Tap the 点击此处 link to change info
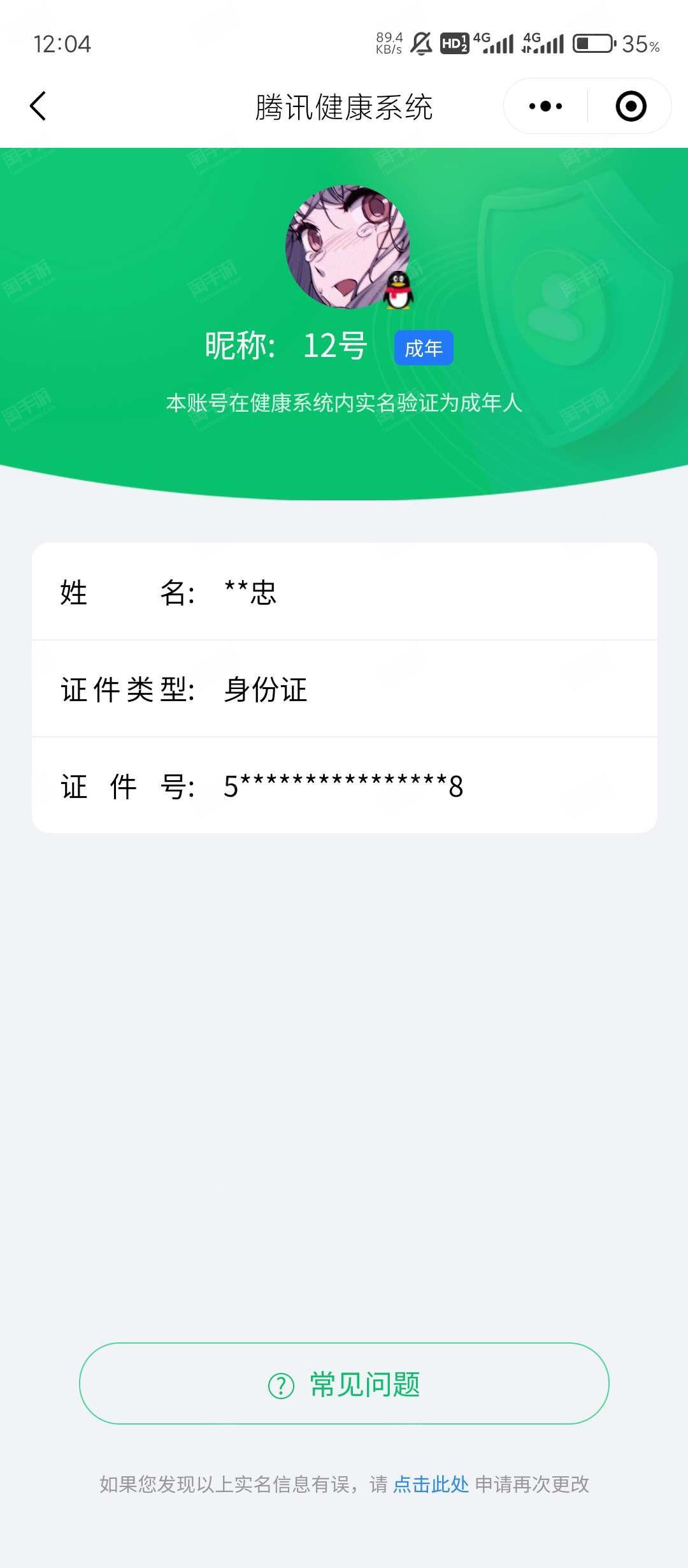Screen dimensions: 688x1568 tap(431, 1484)
